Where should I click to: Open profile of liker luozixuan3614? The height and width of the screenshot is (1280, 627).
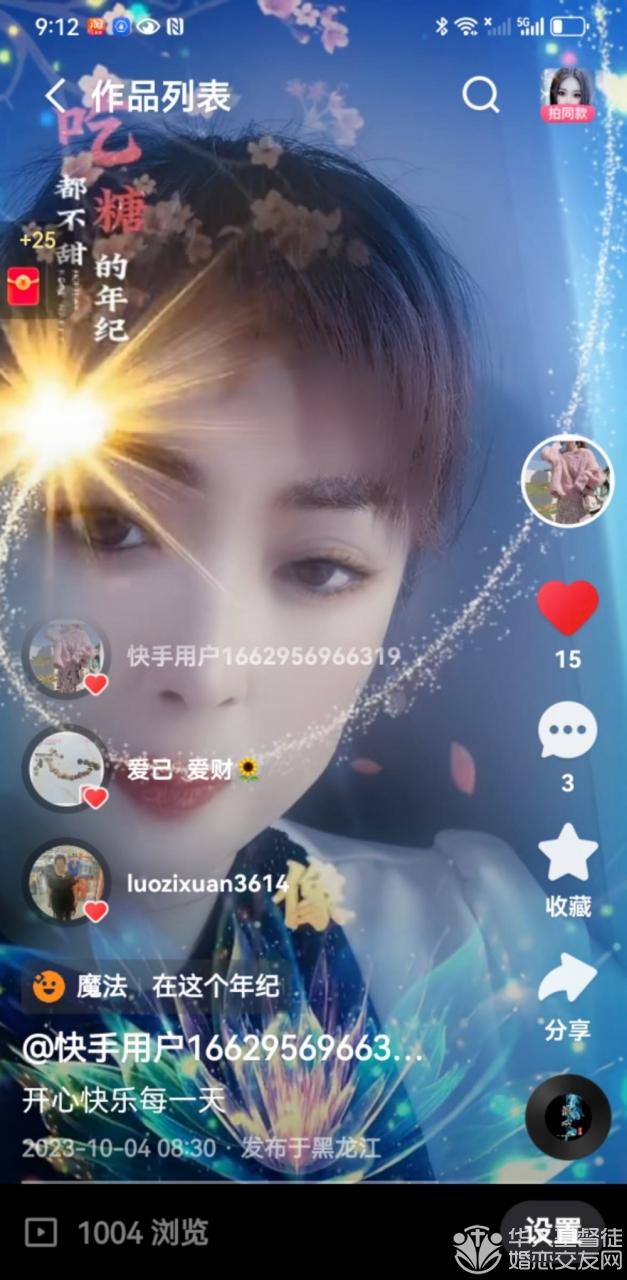66,881
